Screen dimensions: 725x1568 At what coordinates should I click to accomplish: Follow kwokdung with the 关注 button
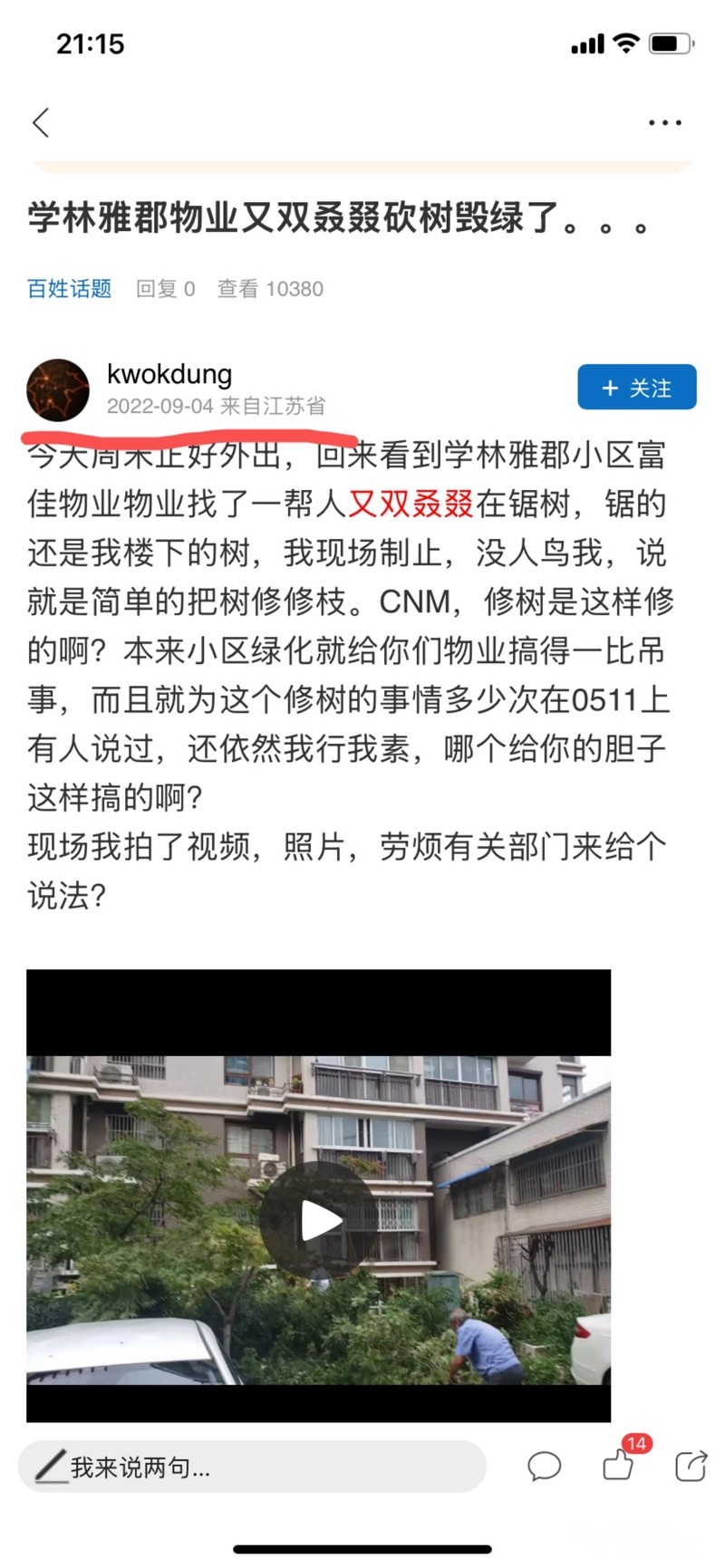tap(636, 388)
